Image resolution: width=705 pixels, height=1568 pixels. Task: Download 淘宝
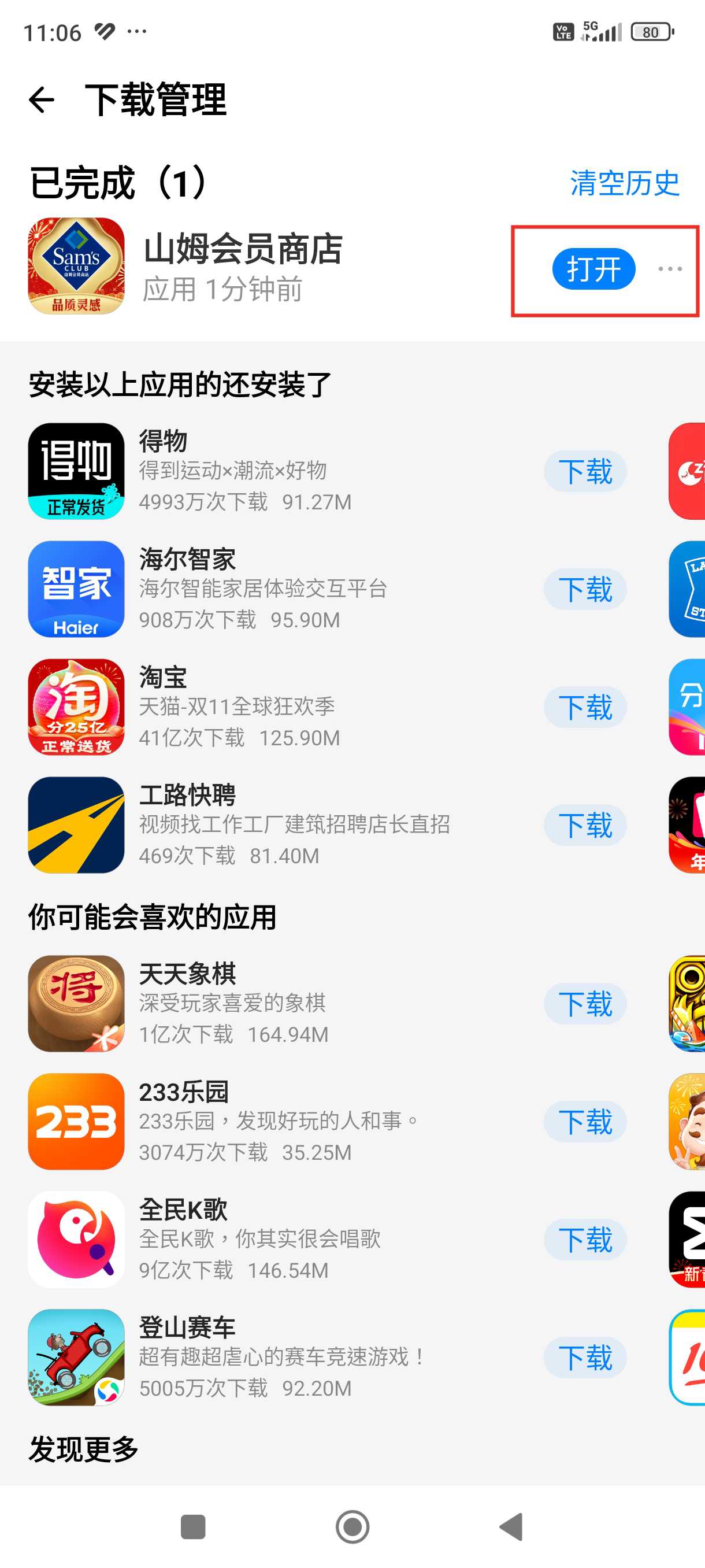pyautogui.click(x=585, y=707)
